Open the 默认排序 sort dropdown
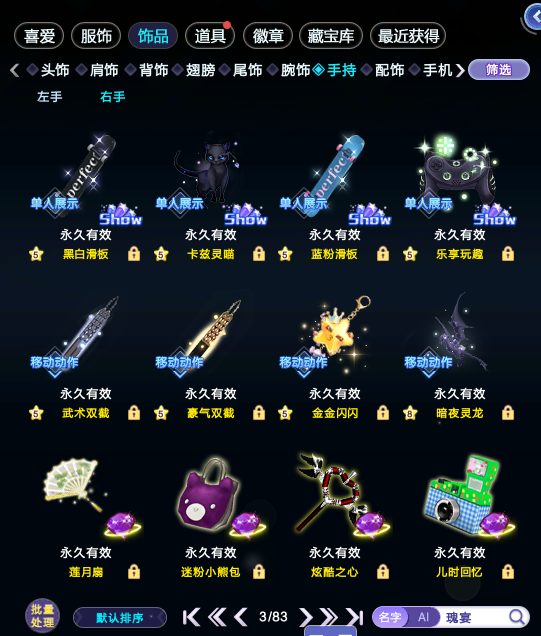541x636 pixels. [x=120, y=618]
